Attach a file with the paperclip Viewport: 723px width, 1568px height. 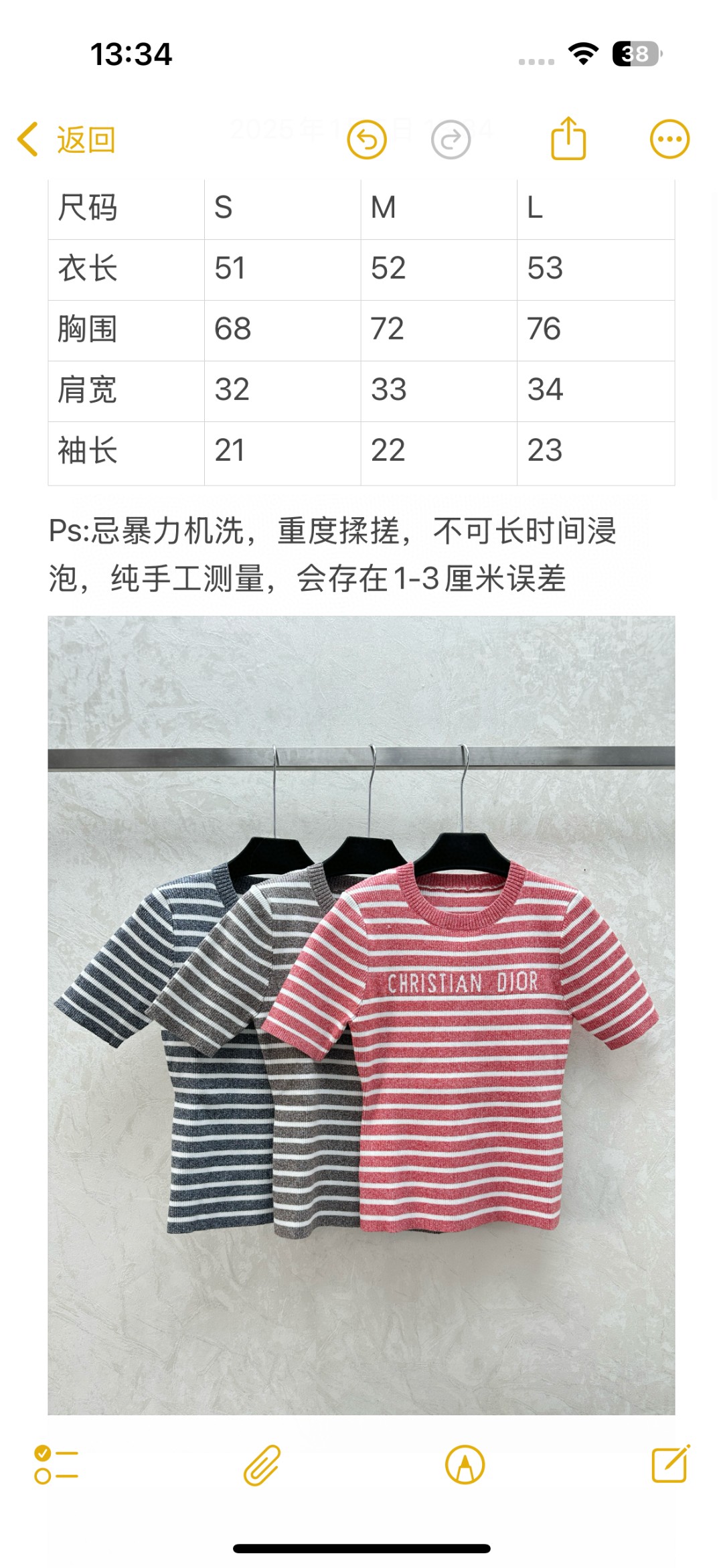tap(262, 1465)
